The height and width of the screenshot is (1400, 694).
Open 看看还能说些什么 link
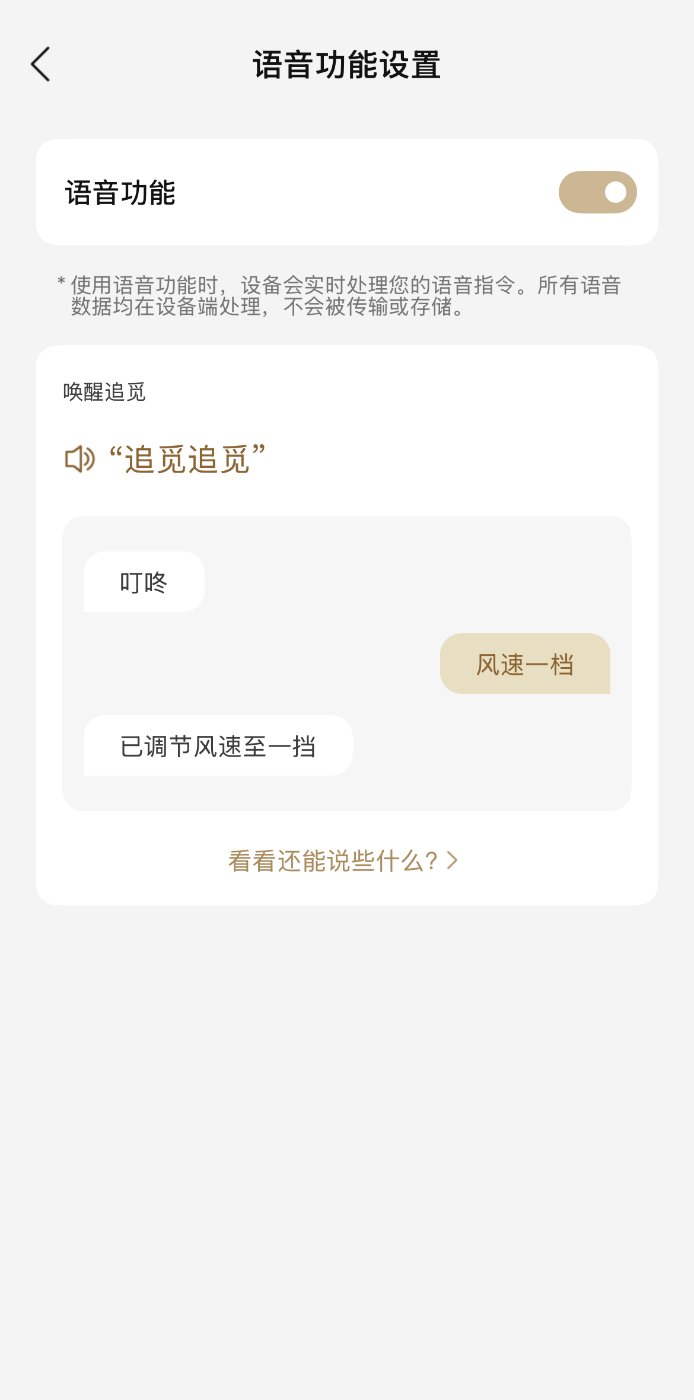(x=342, y=861)
